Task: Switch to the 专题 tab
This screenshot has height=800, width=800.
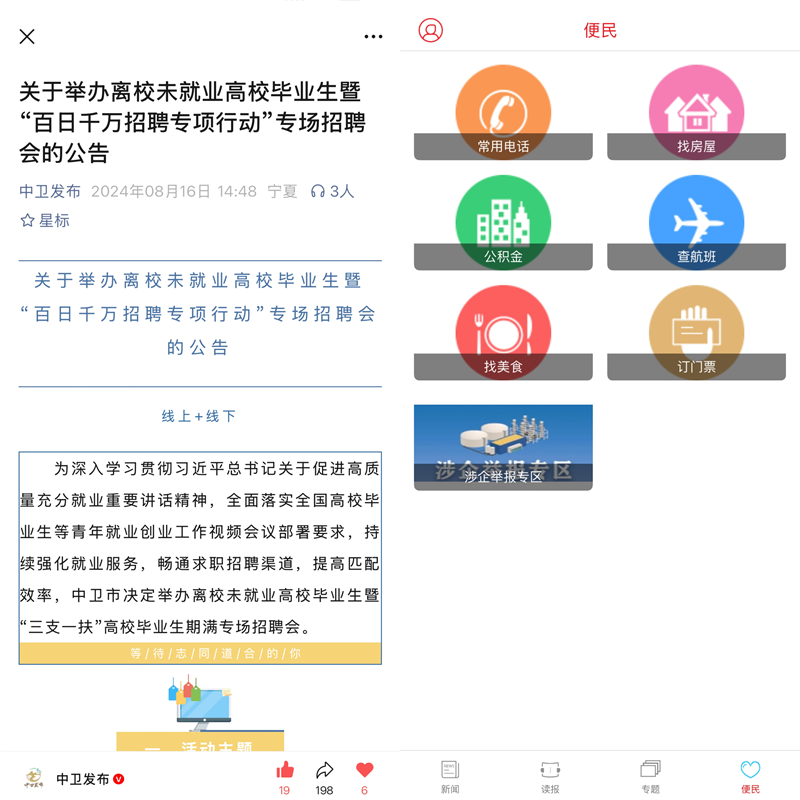Action: [650, 777]
